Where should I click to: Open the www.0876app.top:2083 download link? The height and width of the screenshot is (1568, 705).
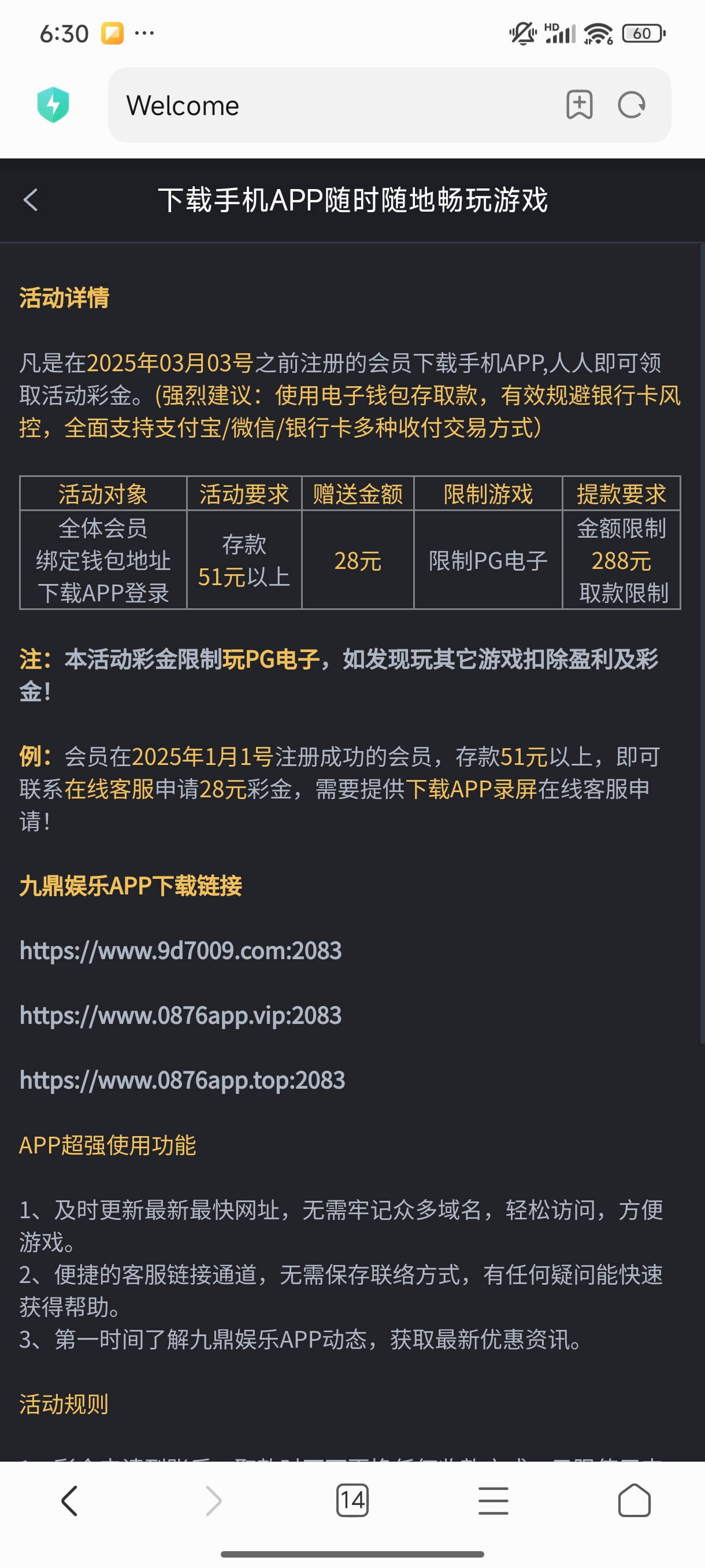coord(182,1080)
